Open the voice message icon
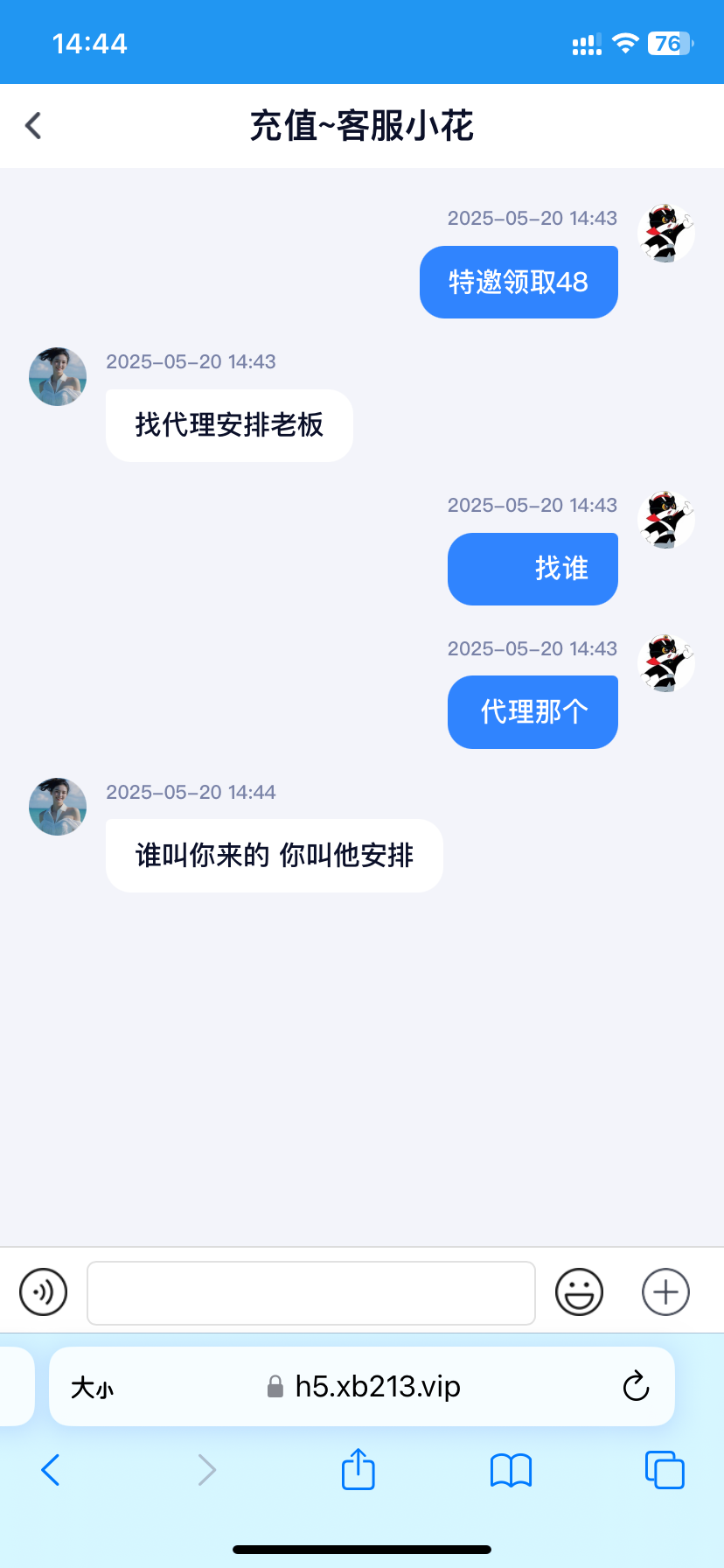724x1568 pixels. click(43, 1291)
